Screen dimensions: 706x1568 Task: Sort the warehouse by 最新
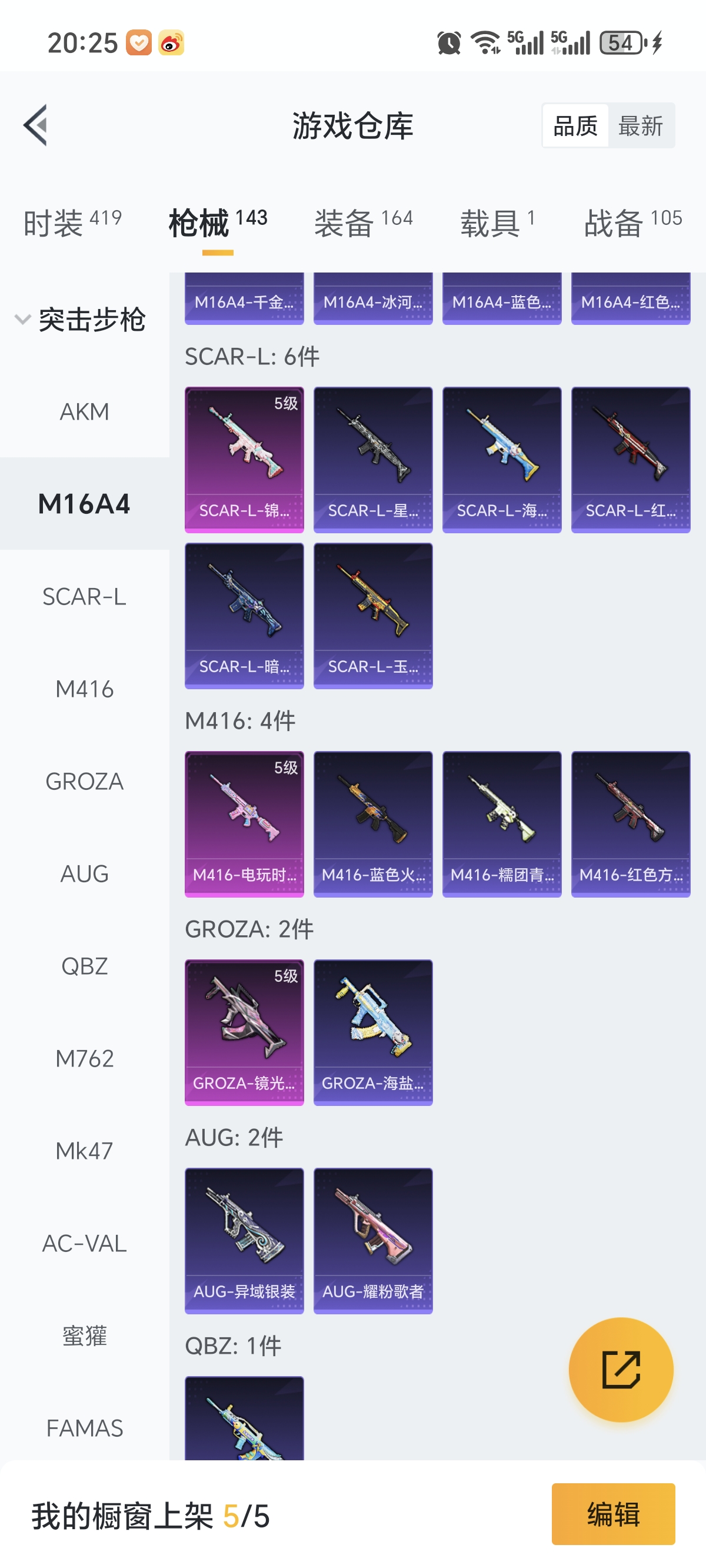(640, 126)
